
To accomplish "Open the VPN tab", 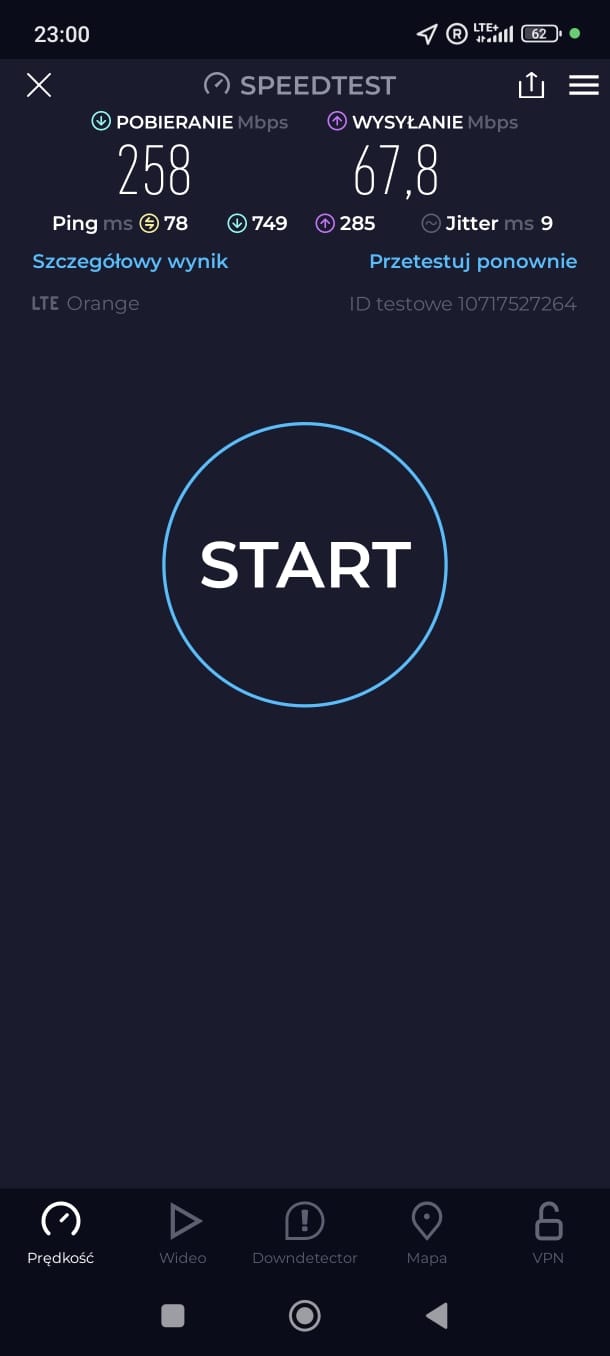I will (548, 1233).
